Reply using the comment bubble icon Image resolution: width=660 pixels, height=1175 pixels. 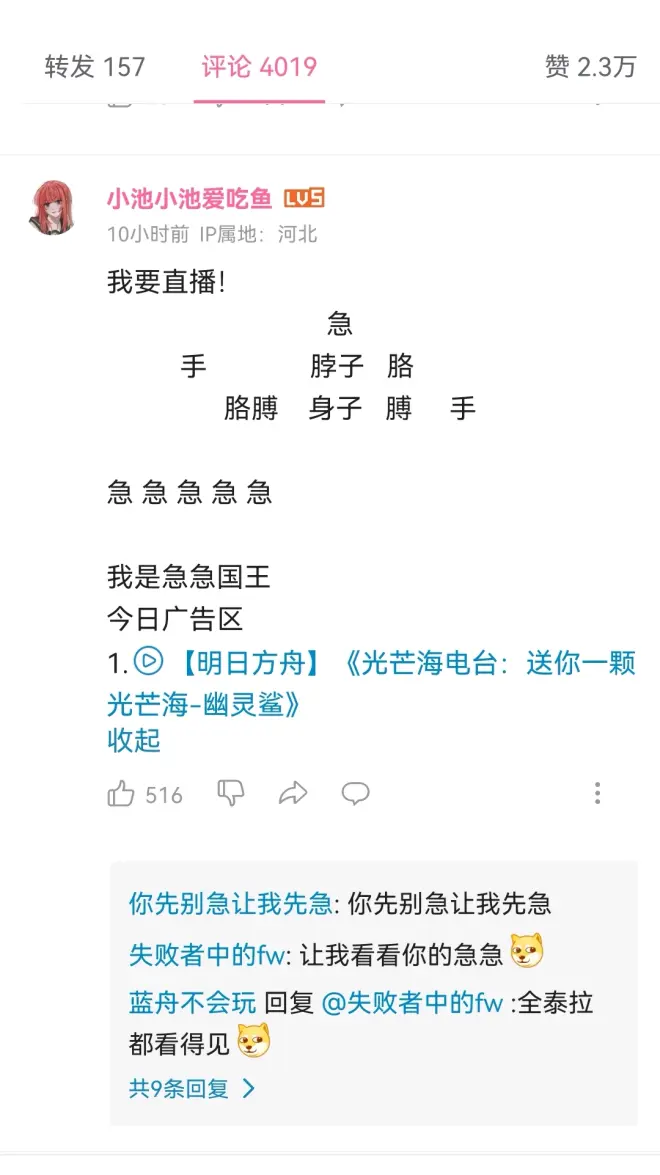[355, 794]
